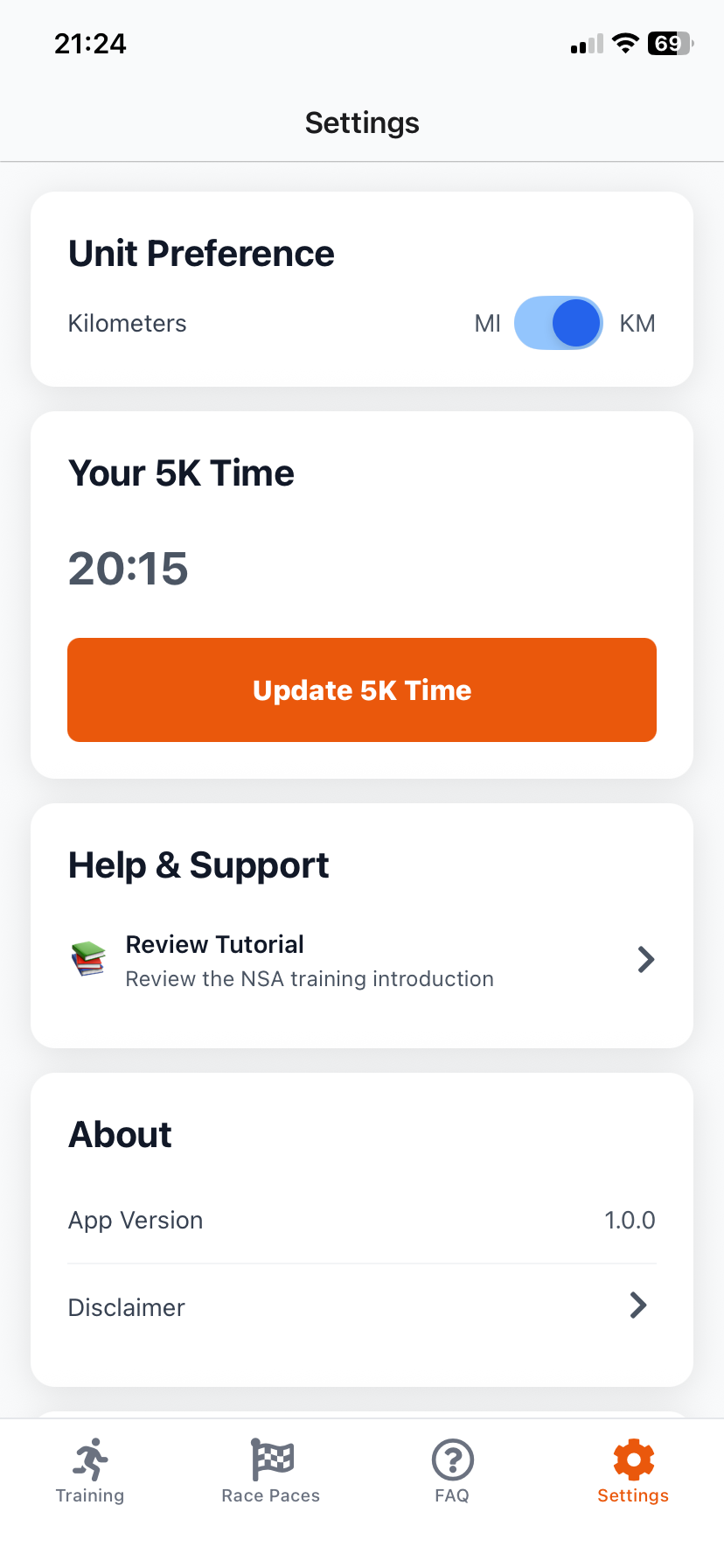Switch to the FAQ tab
724x1568 pixels.
452,1470
